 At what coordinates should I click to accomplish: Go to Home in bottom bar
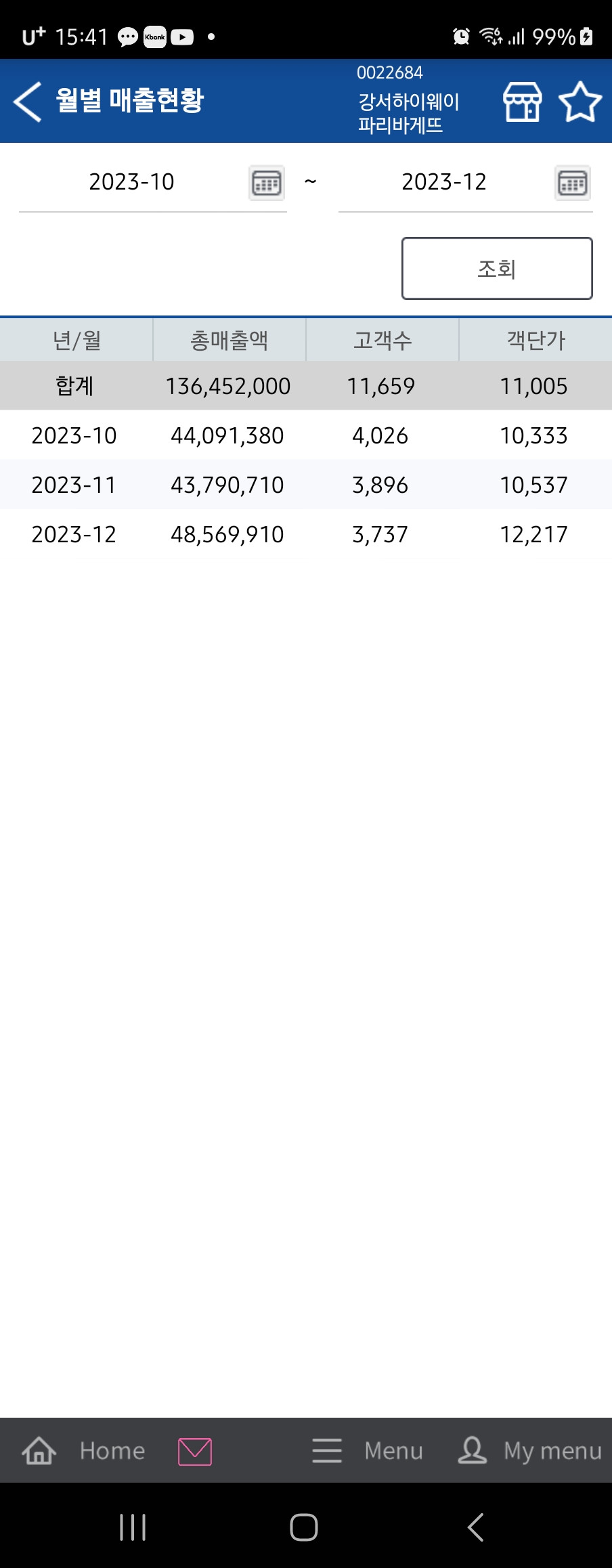(x=84, y=1451)
